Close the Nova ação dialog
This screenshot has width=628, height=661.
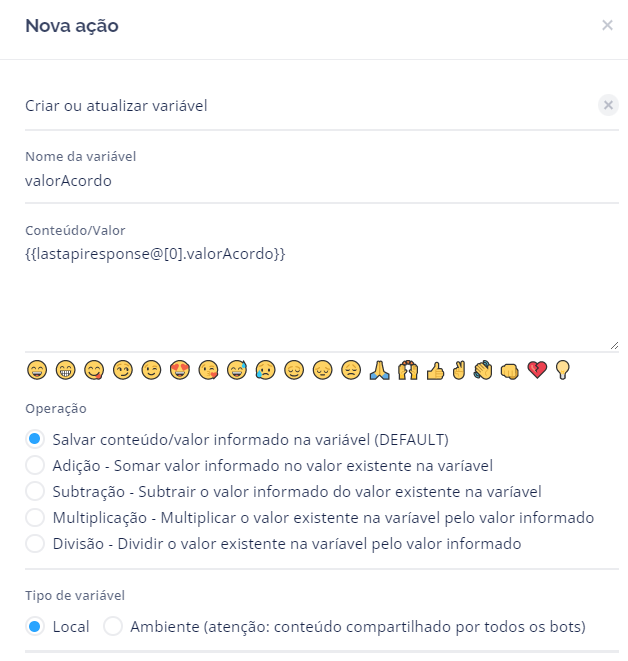point(607,25)
